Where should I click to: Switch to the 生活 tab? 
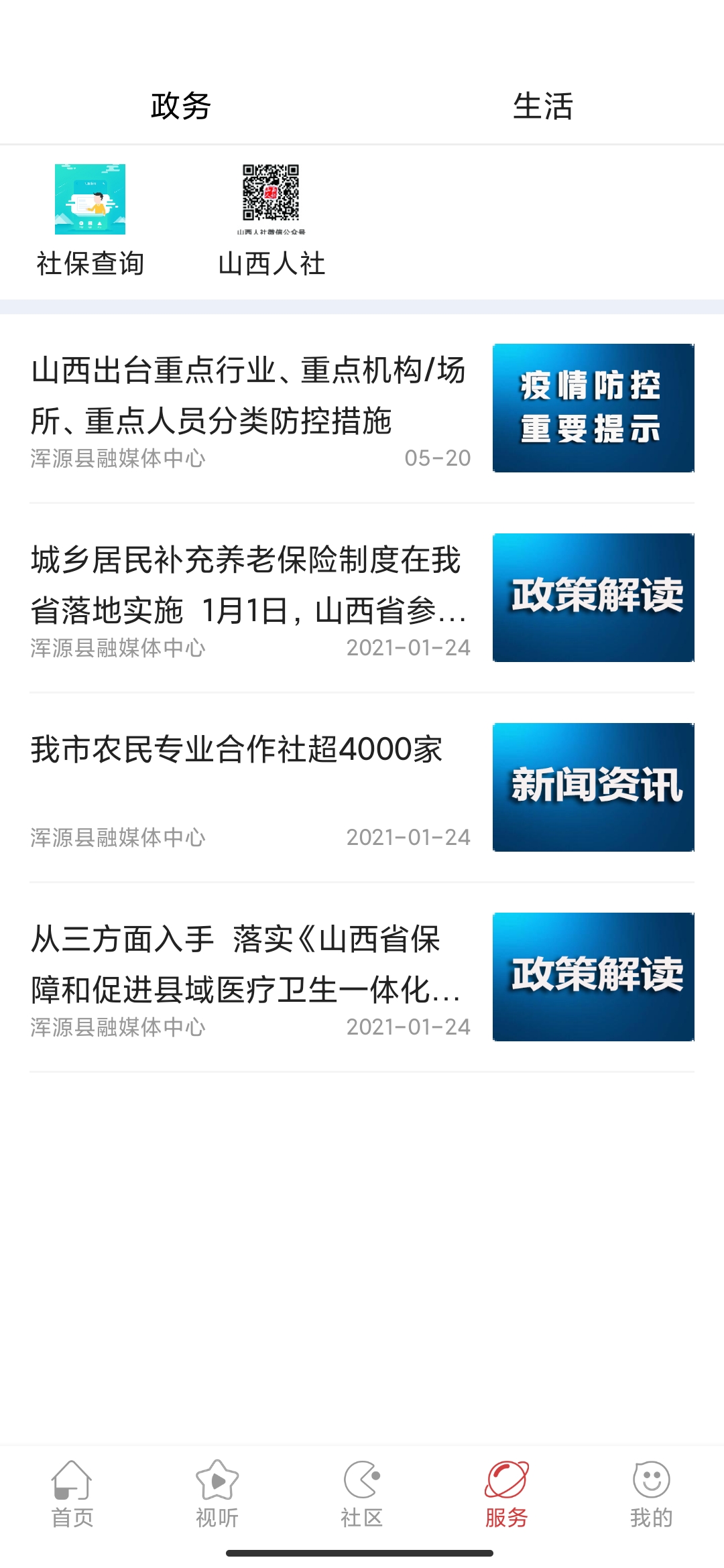pyautogui.click(x=542, y=106)
